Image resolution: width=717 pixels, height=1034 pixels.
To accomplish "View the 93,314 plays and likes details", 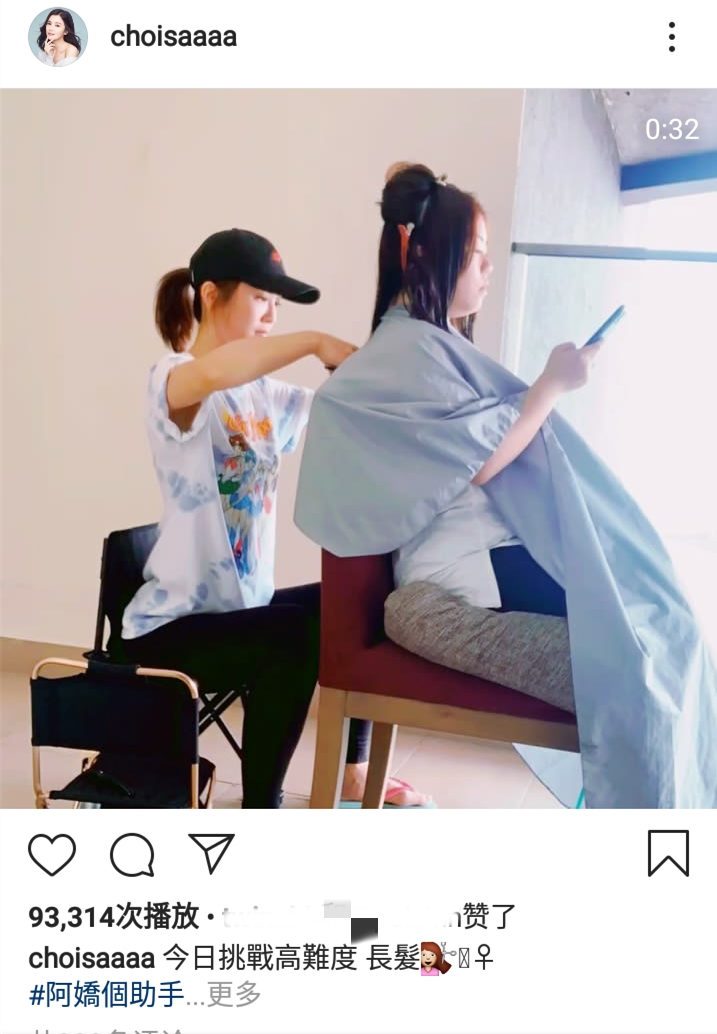I will tap(115, 916).
